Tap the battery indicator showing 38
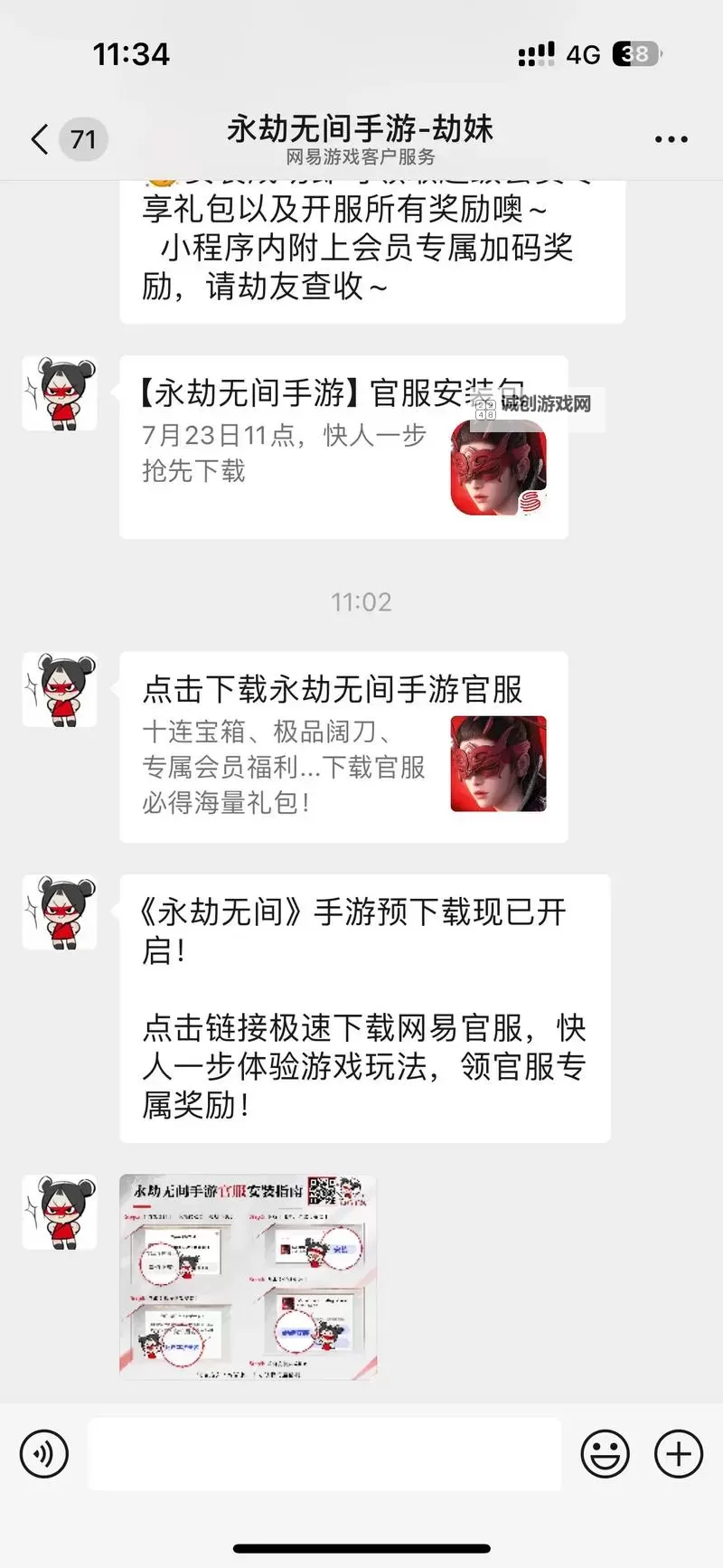Viewport: 723px width, 1568px height. coord(635,53)
